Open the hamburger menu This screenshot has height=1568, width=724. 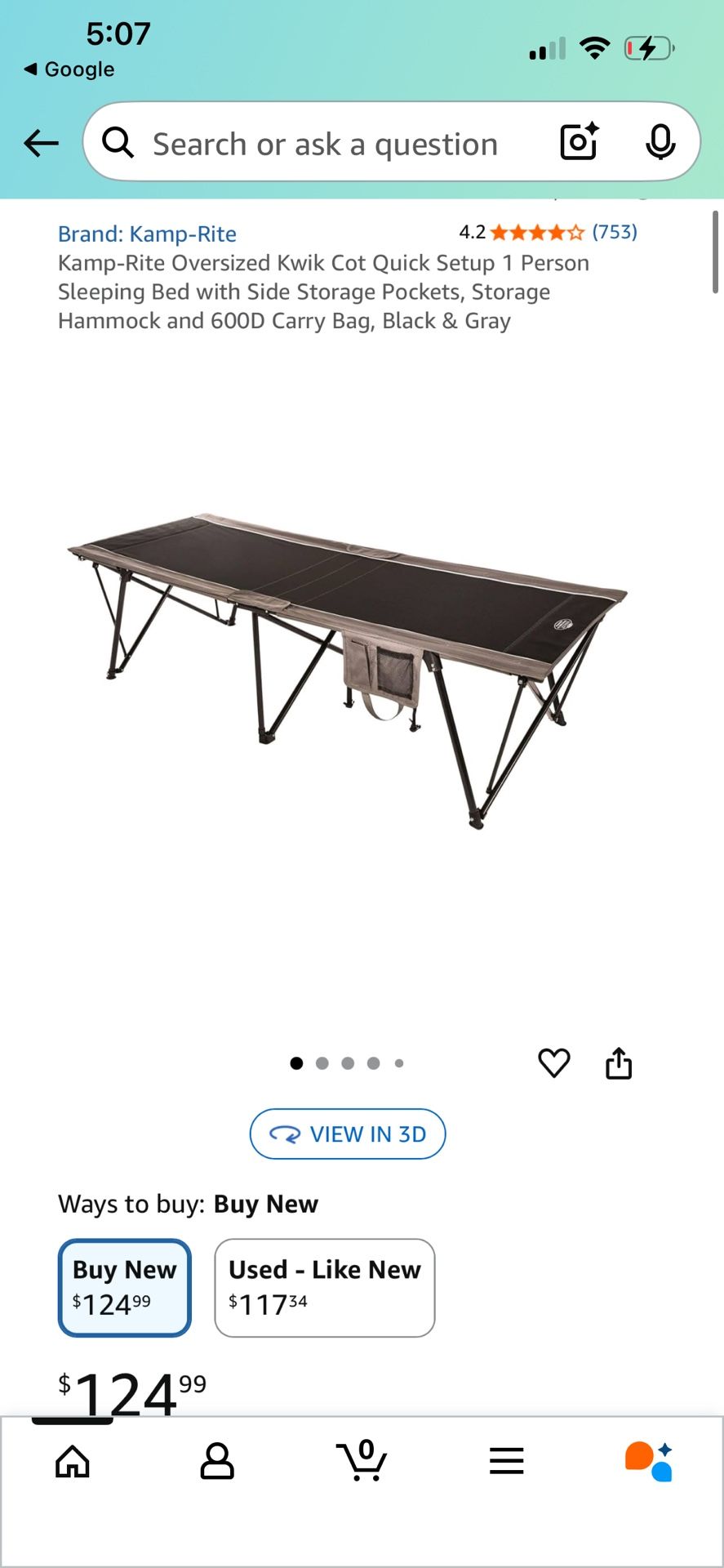click(506, 1462)
